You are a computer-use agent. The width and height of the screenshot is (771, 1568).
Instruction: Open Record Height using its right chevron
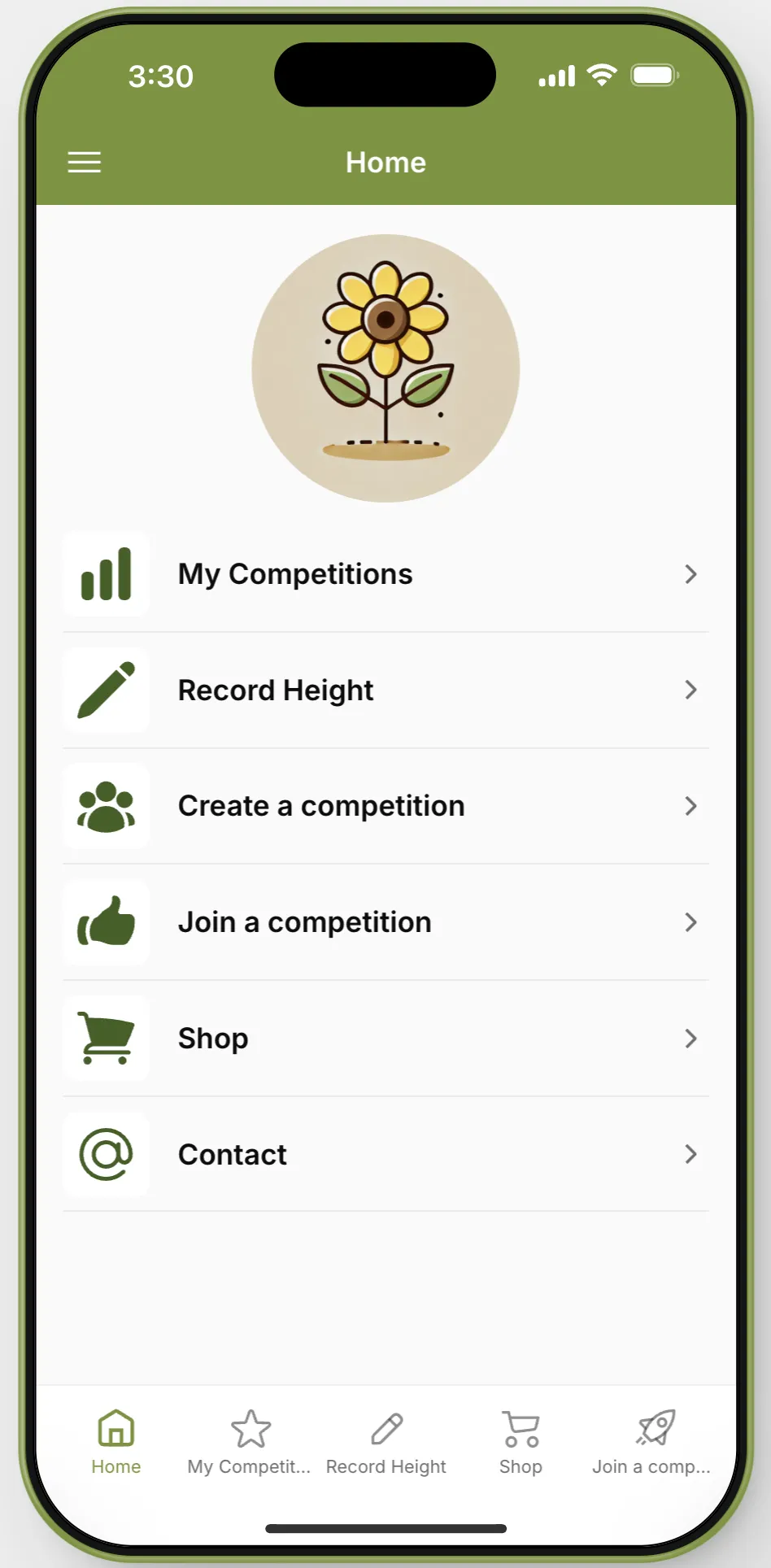[x=690, y=690]
